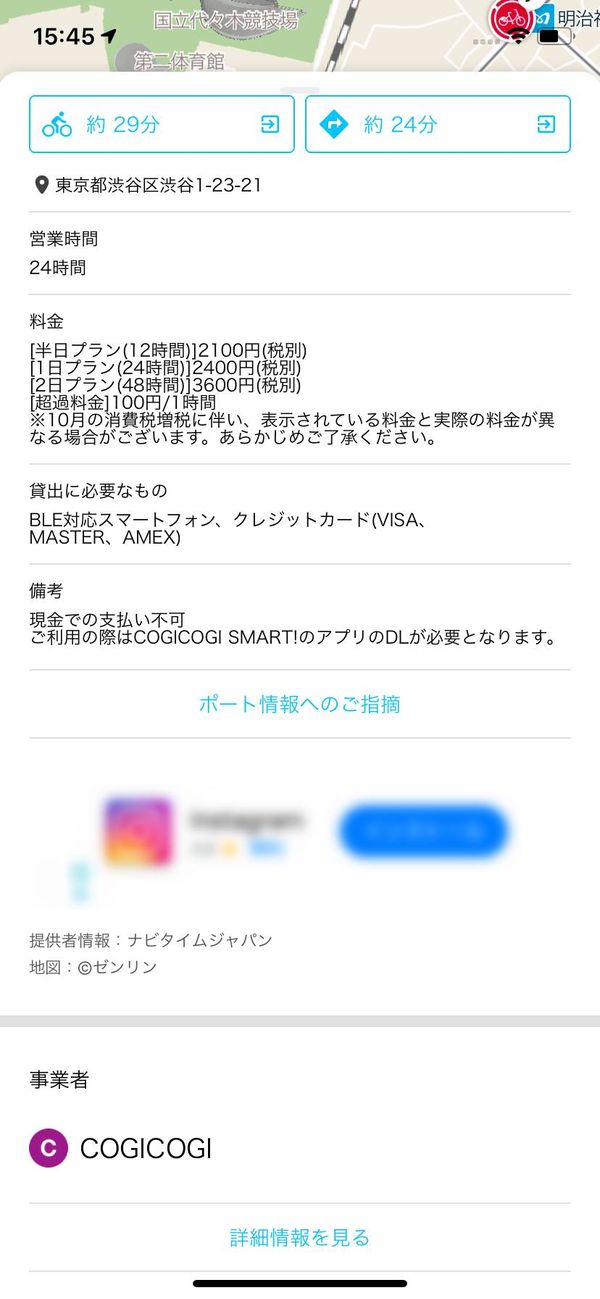Tap the red bicycle port marker on map
This screenshot has height=1299, width=600.
(x=511, y=19)
